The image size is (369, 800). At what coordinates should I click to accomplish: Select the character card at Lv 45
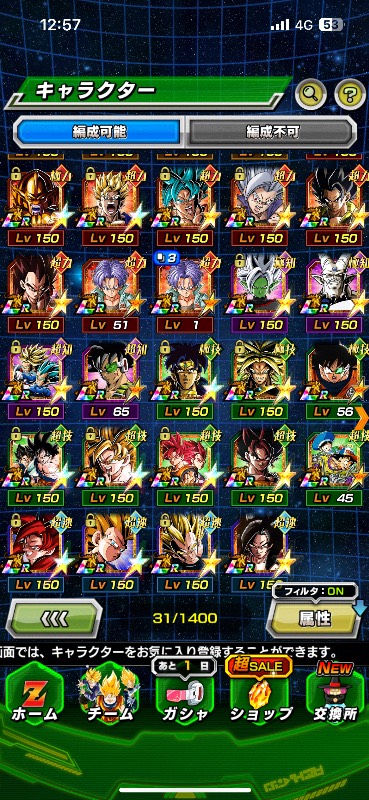(335, 467)
